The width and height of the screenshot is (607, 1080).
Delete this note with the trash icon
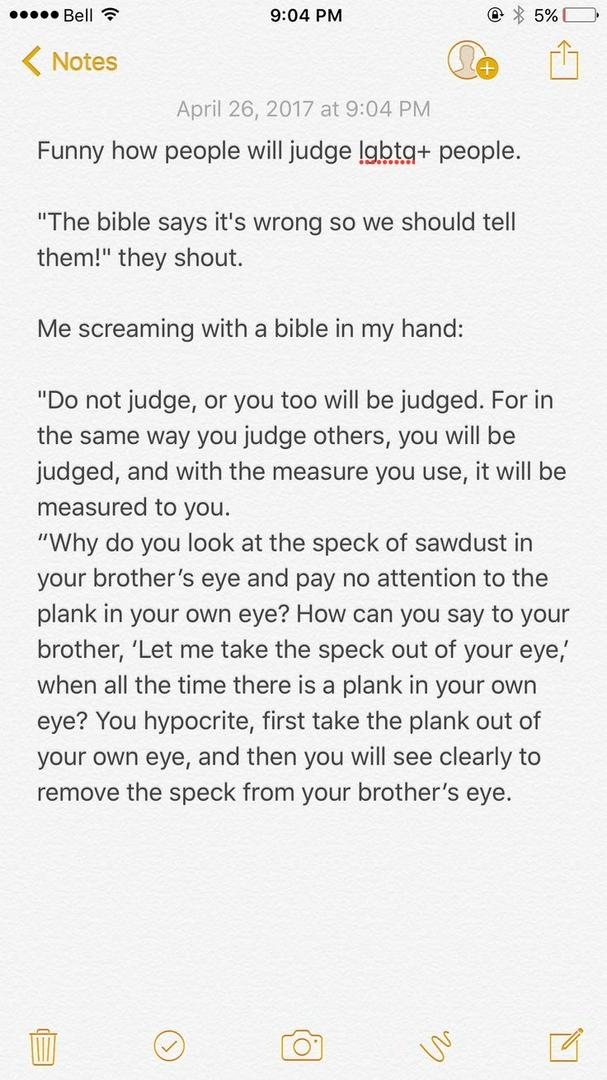tap(42, 1045)
